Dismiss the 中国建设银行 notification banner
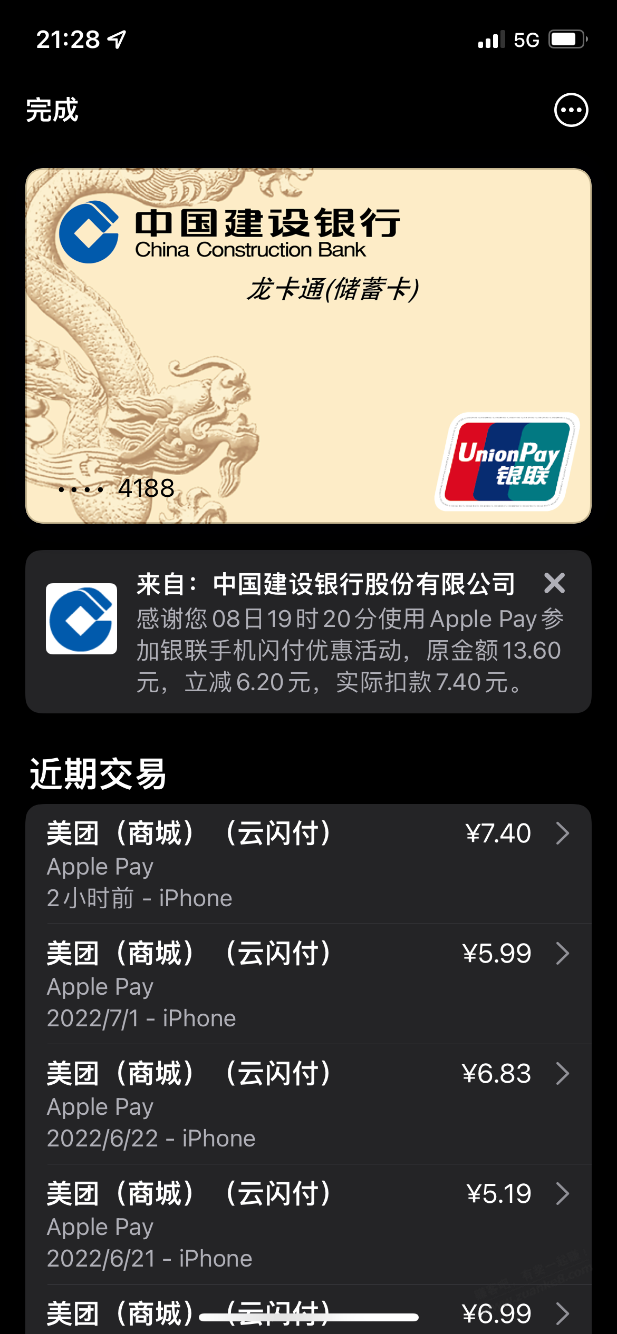Viewport: 617px width, 1334px height. pos(554,583)
